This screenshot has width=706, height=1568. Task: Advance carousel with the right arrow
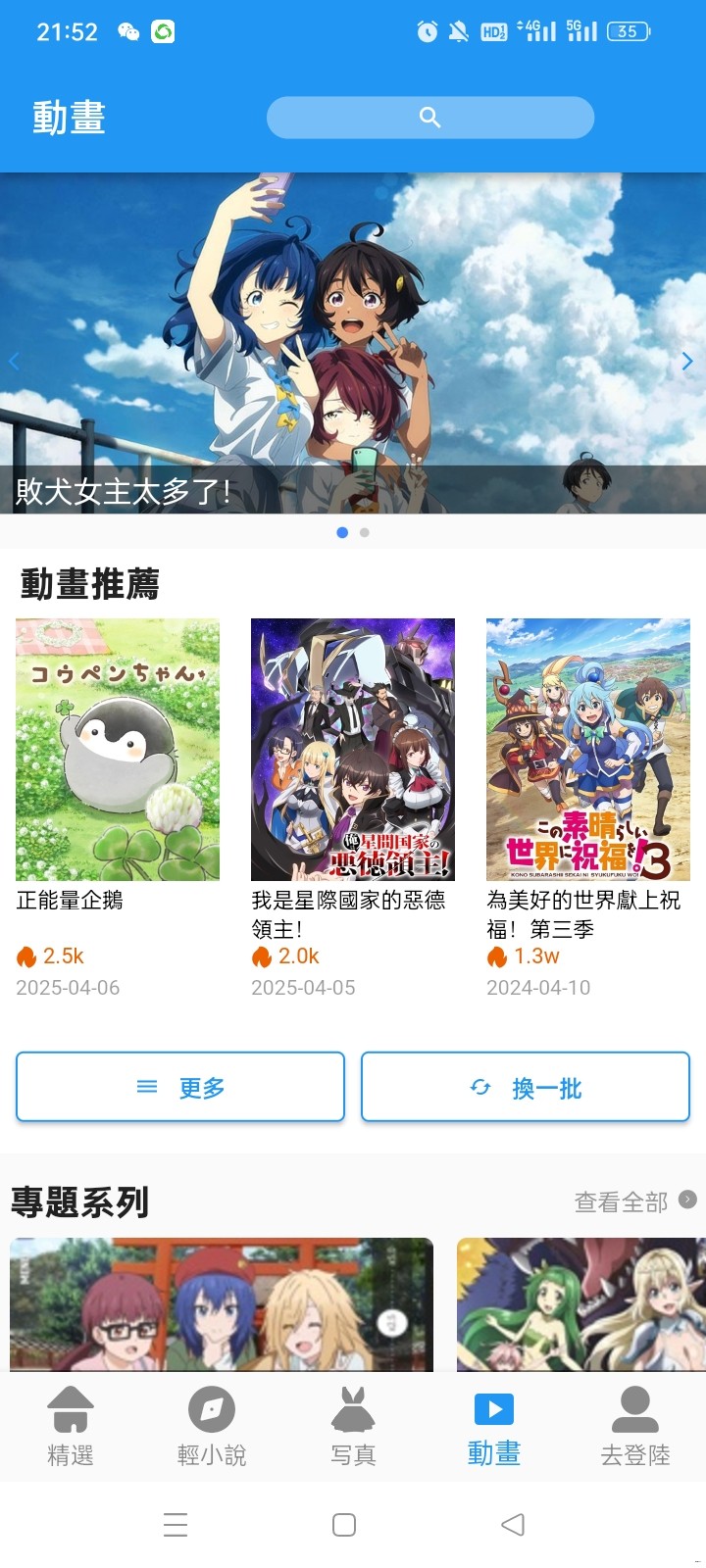click(688, 361)
